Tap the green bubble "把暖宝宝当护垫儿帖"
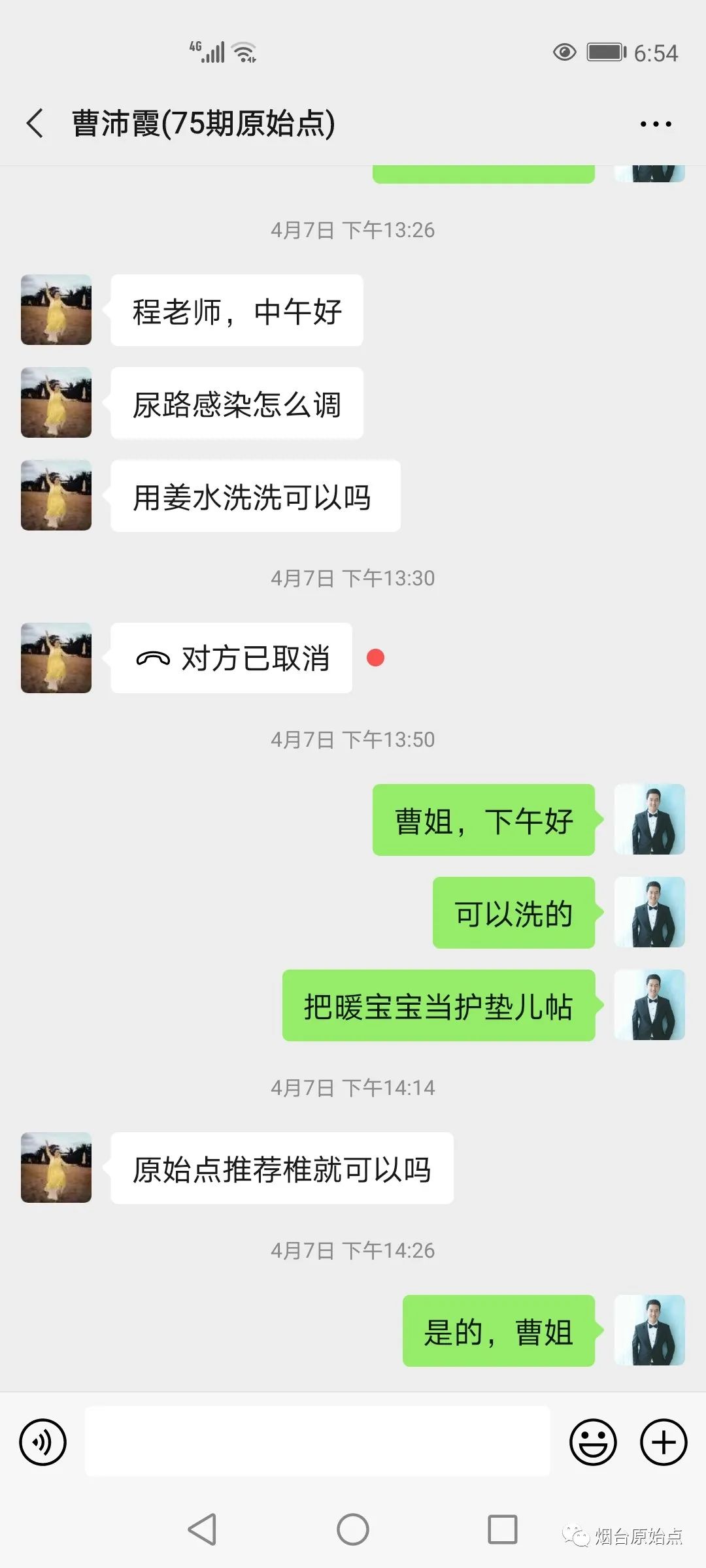The width and height of the screenshot is (706, 1568). pos(438,1006)
